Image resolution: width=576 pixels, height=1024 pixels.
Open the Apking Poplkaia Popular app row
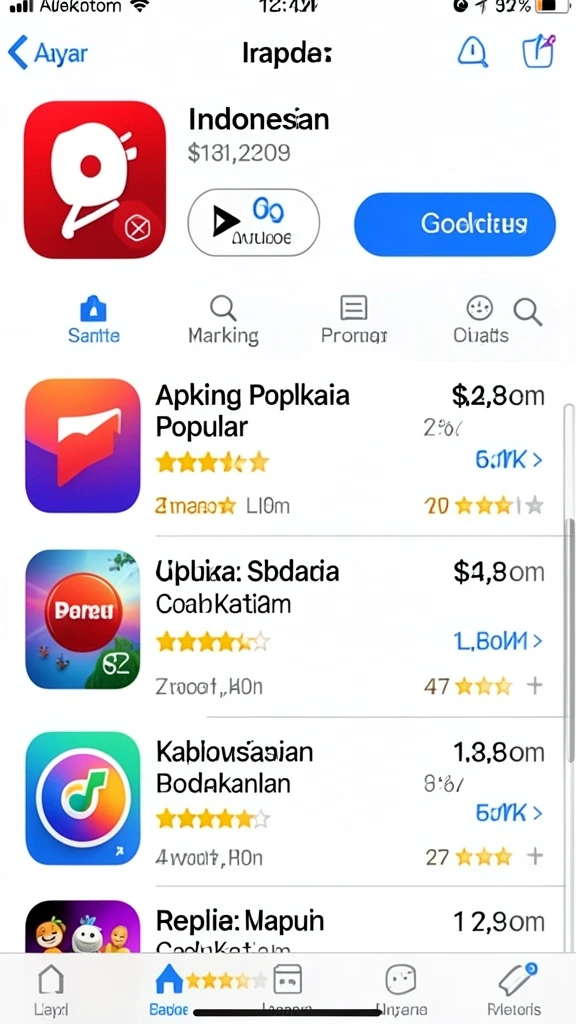coord(285,447)
